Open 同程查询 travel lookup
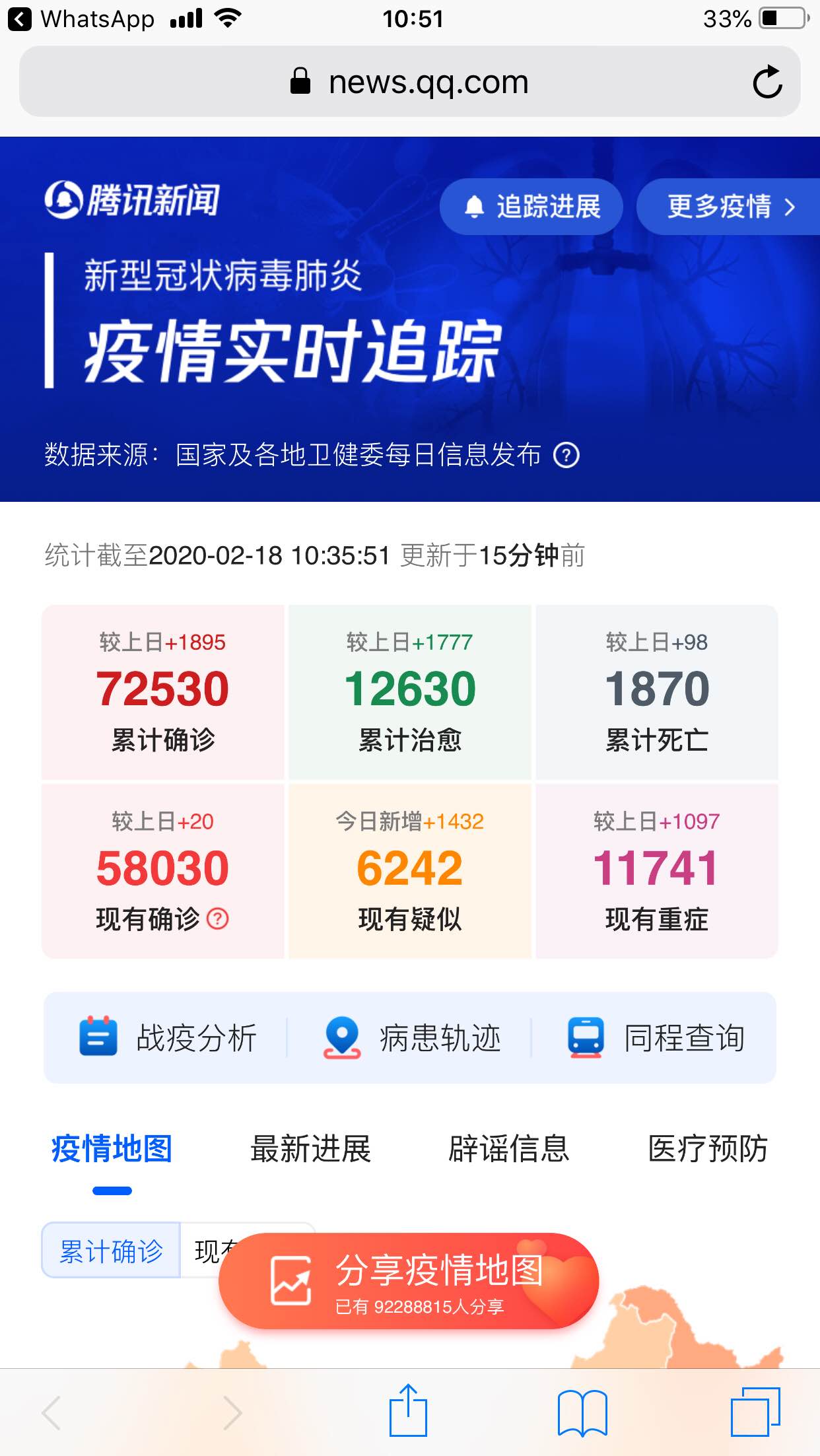 pyautogui.click(x=656, y=1037)
